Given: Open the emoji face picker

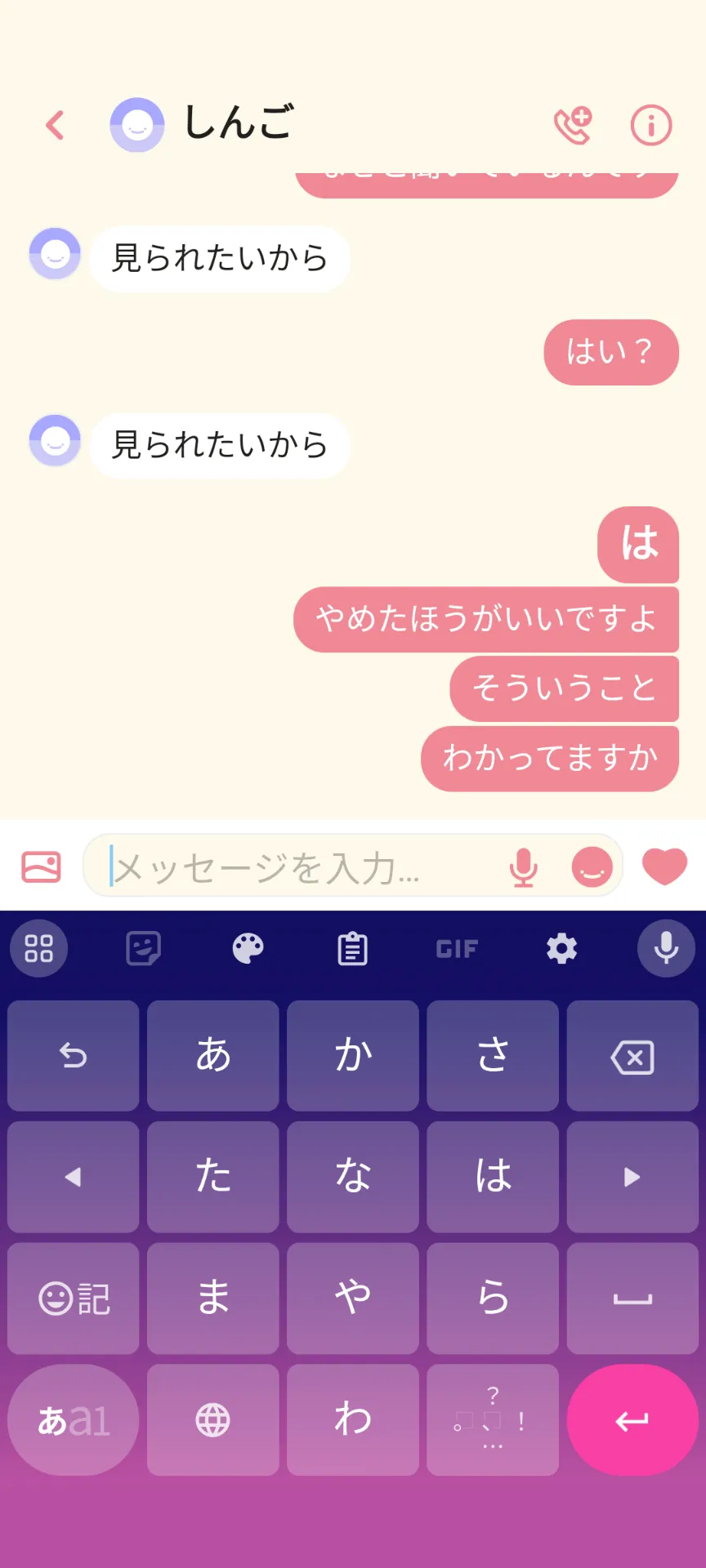Looking at the screenshot, I should coord(592,866).
